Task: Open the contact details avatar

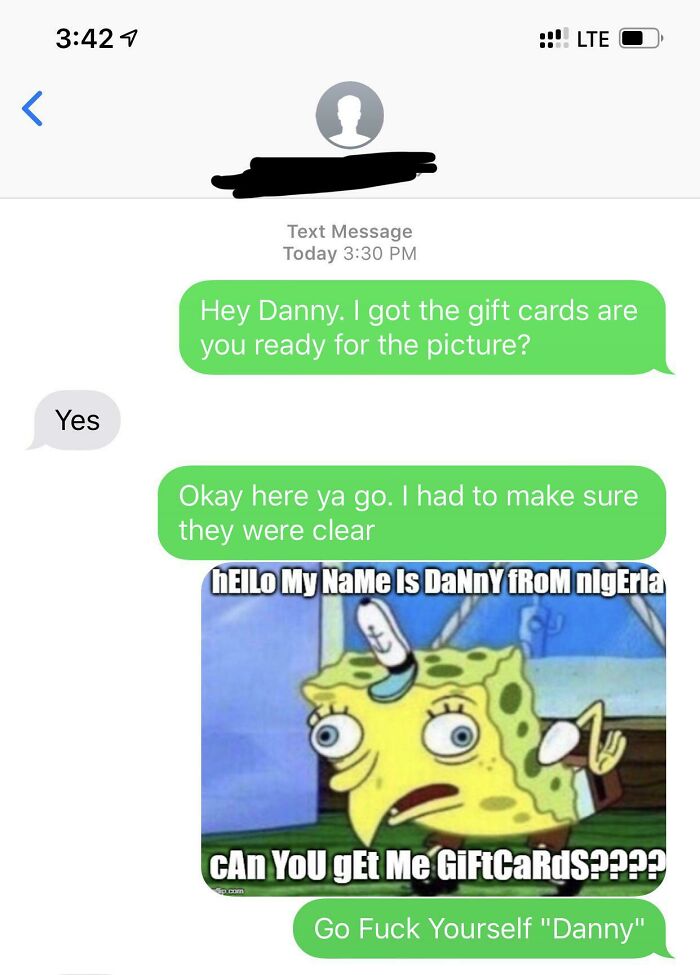Action: 349,115
